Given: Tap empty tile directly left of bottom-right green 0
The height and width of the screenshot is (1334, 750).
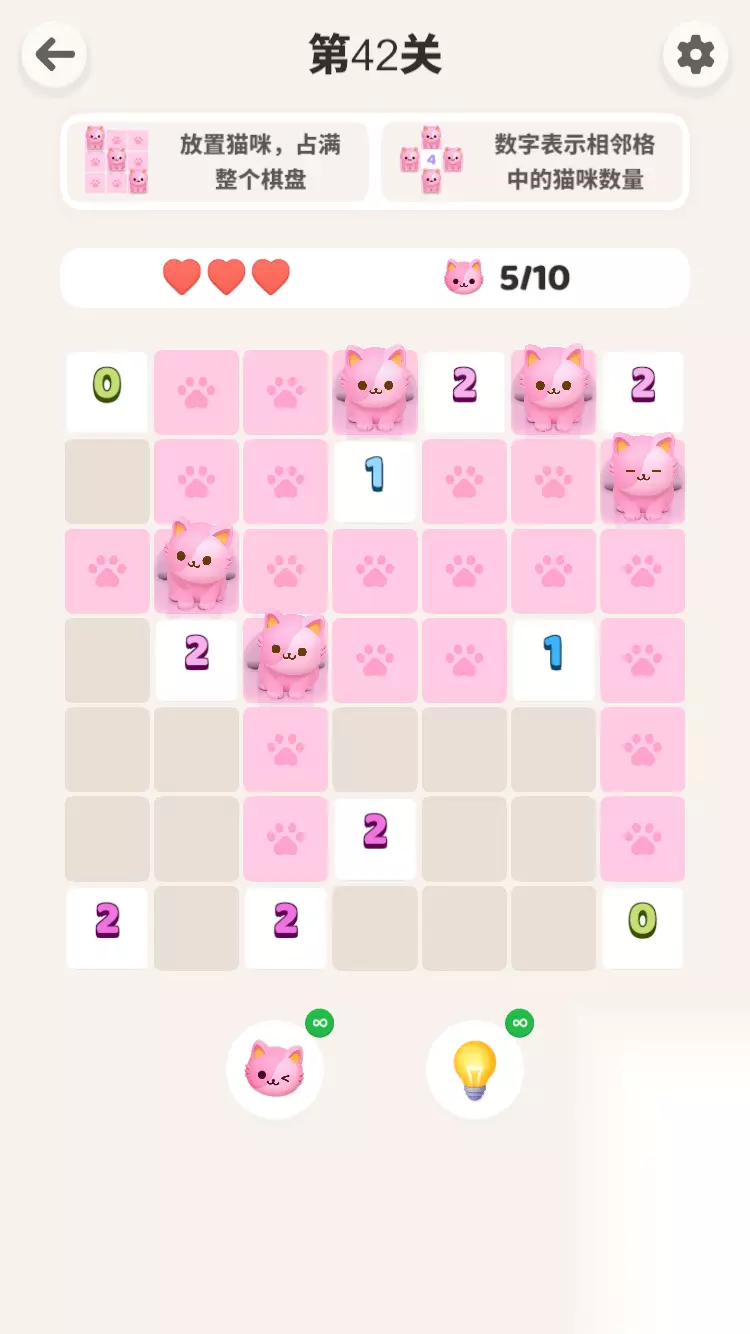Looking at the screenshot, I should point(553,928).
